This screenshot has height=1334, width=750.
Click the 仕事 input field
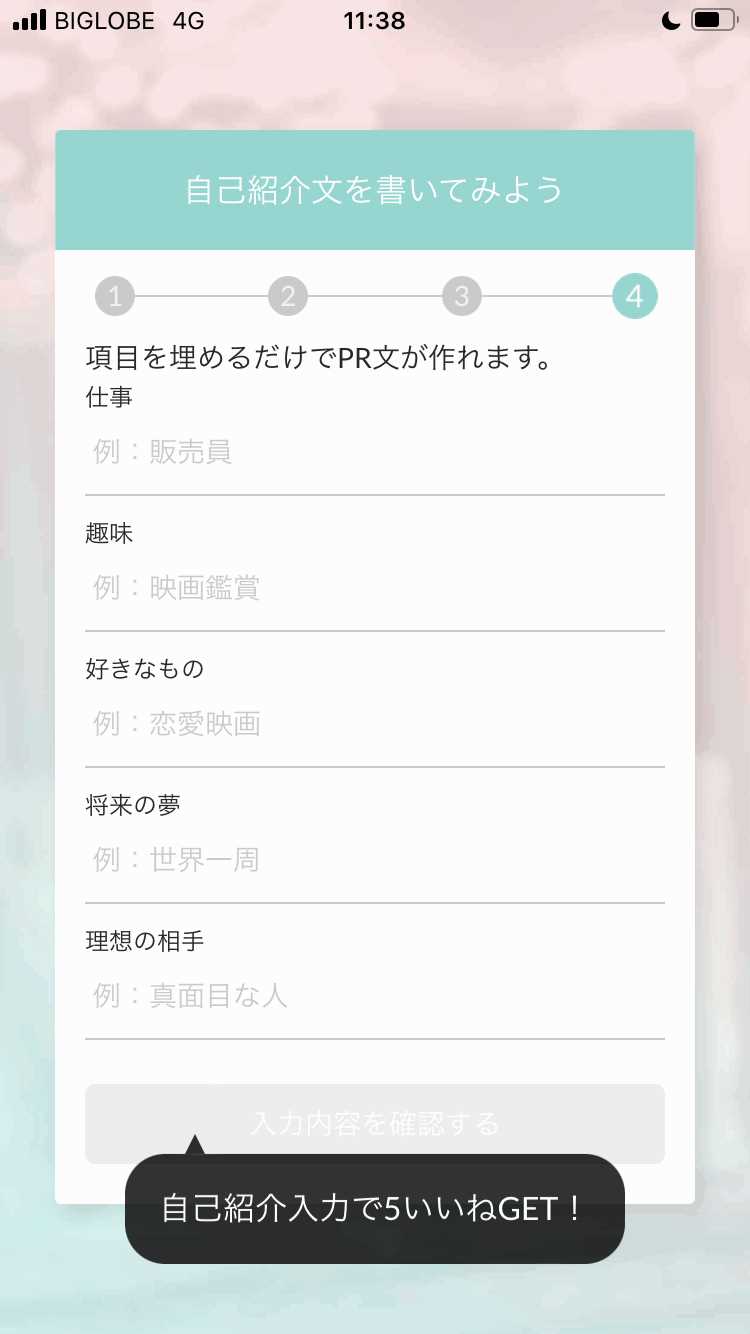375,452
